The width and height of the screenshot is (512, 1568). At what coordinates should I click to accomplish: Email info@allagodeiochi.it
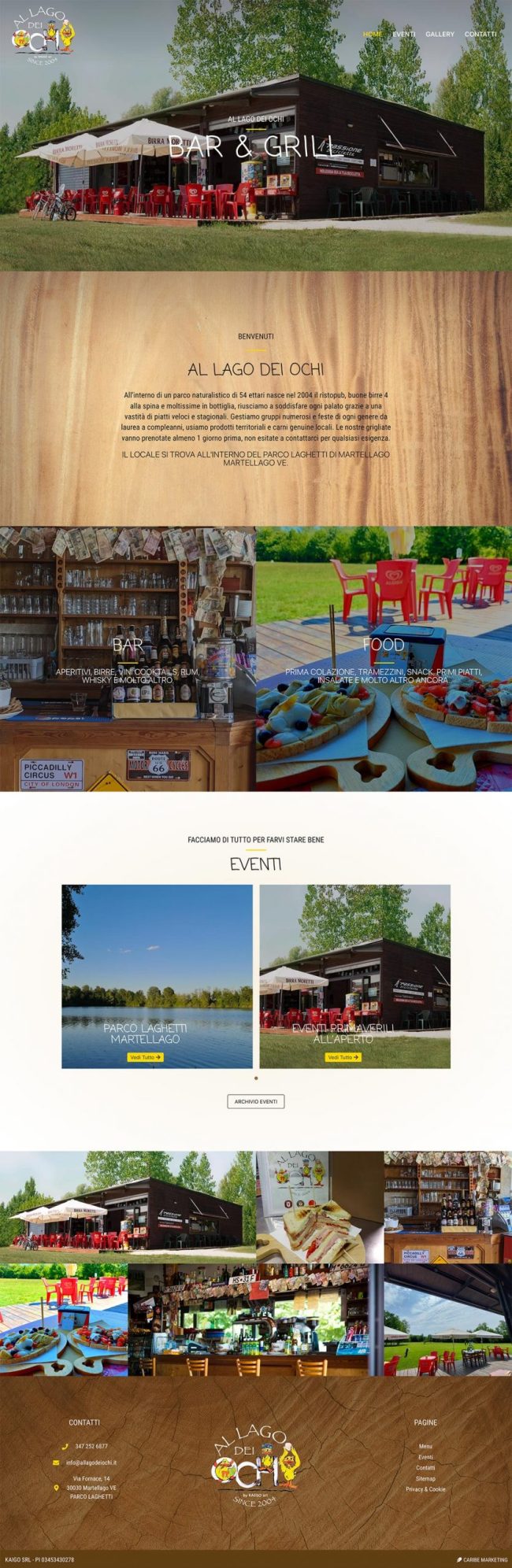tap(91, 1463)
